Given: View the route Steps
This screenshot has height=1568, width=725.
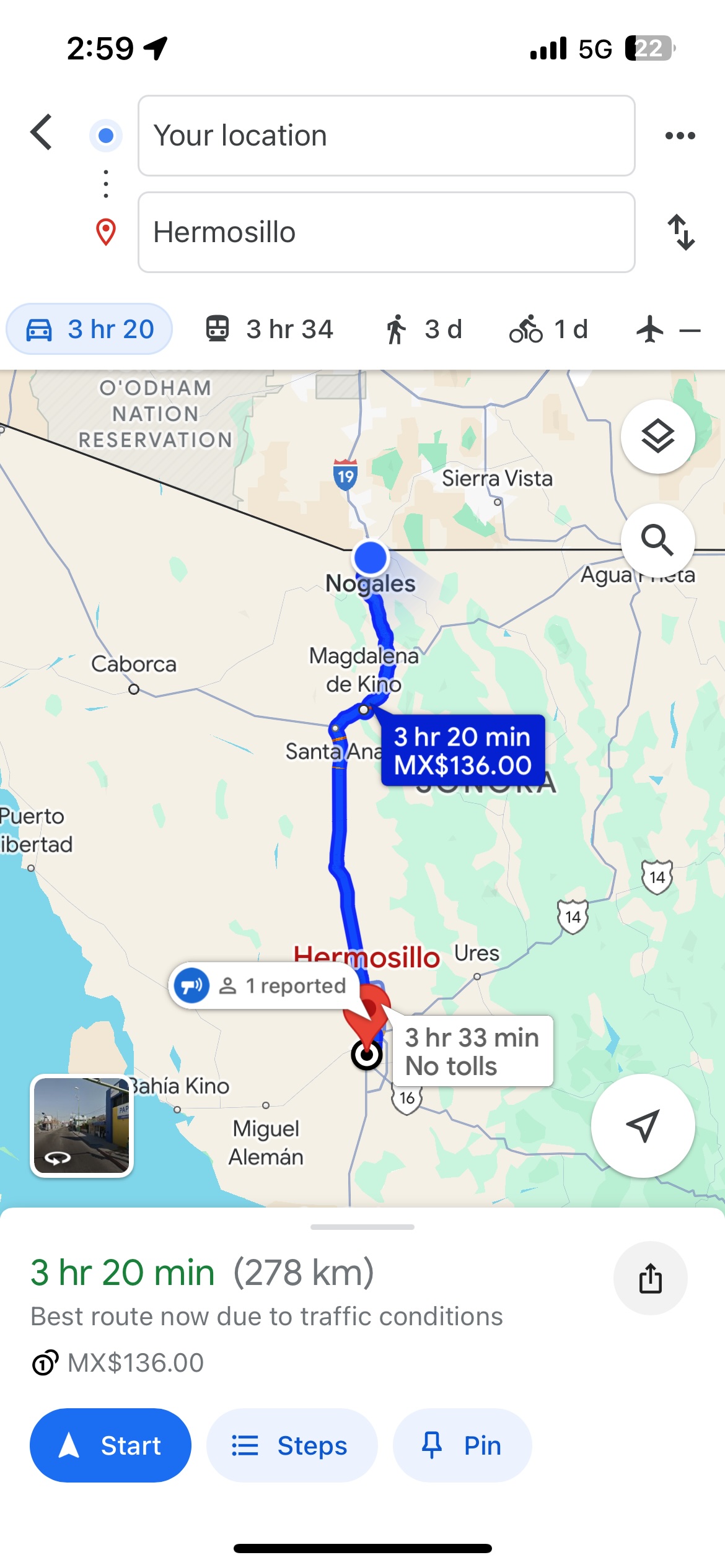Looking at the screenshot, I should coord(292,1445).
